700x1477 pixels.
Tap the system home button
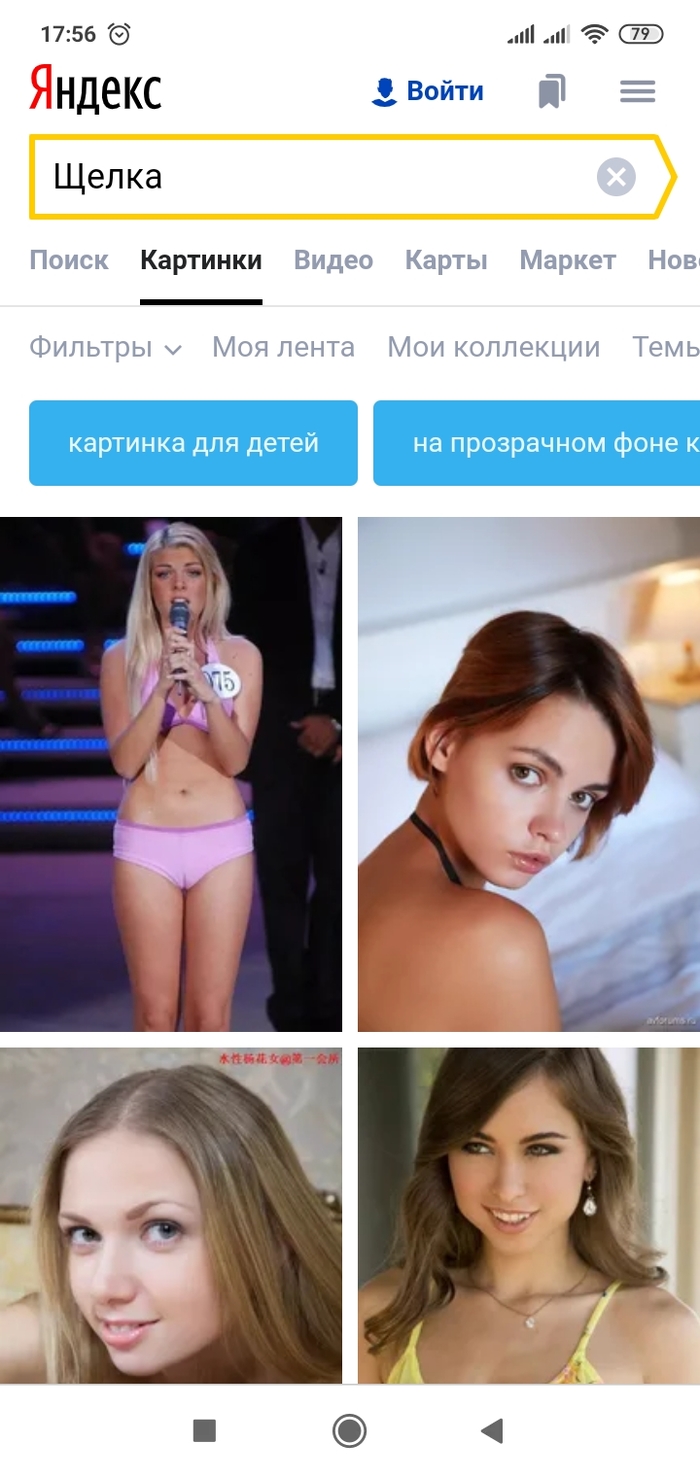(x=349, y=1431)
